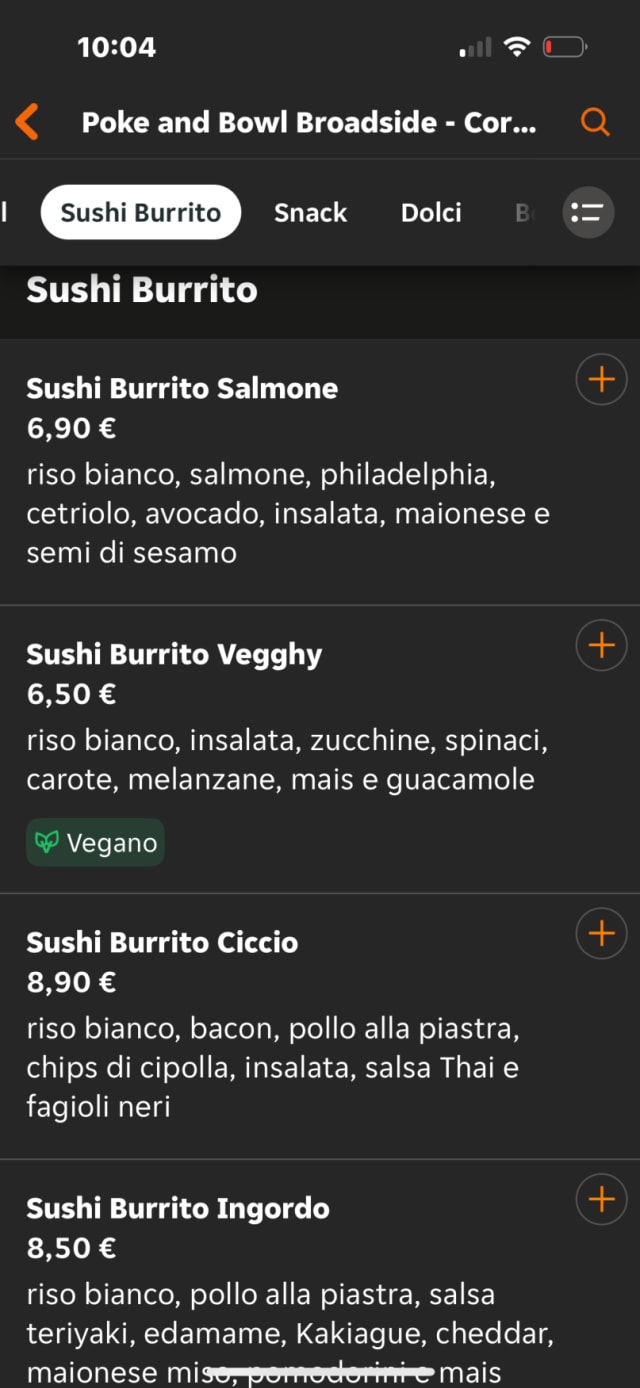The height and width of the screenshot is (1388, 640).
Task: Switch to the Dolci category tab
Action: coord(431,212)
